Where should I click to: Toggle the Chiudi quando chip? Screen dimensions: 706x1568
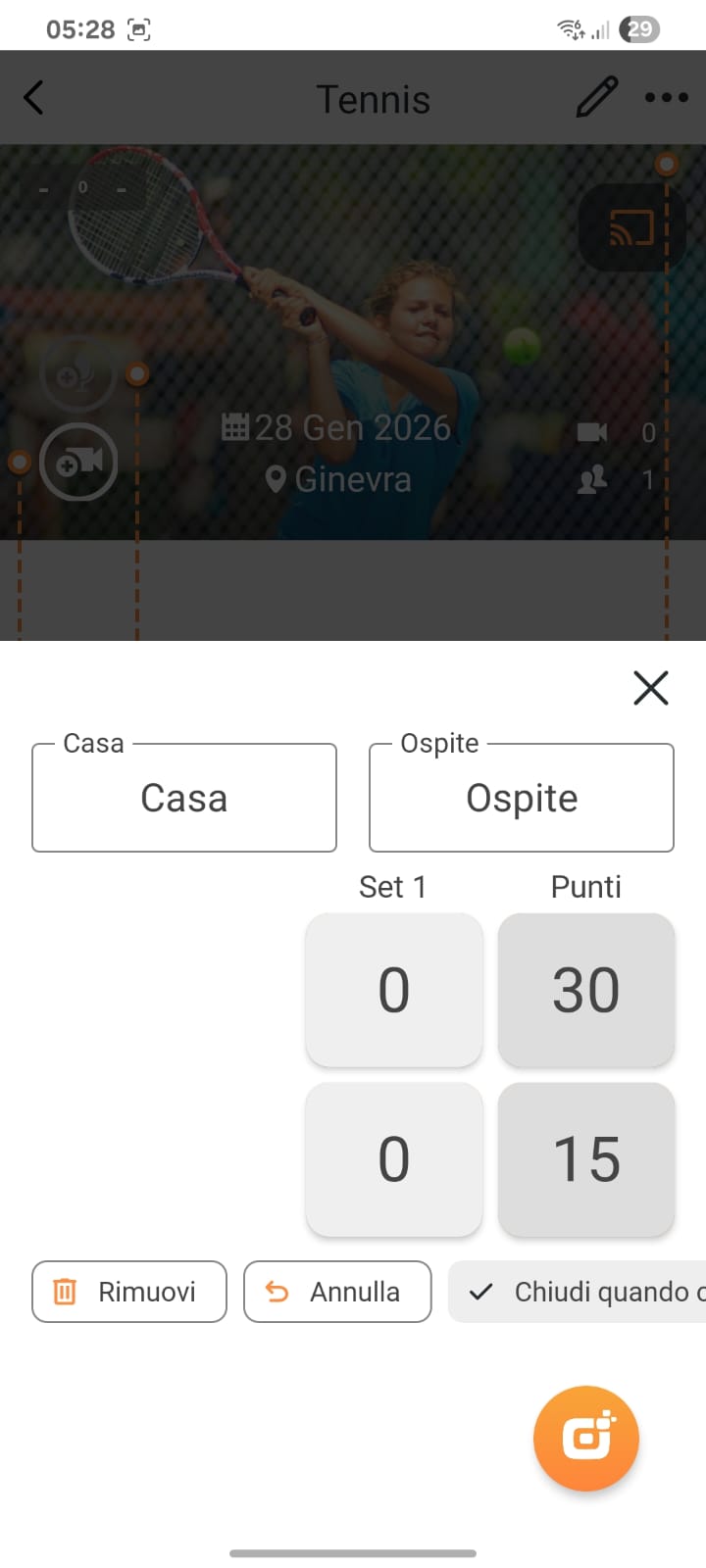[x=580, y=1292]
